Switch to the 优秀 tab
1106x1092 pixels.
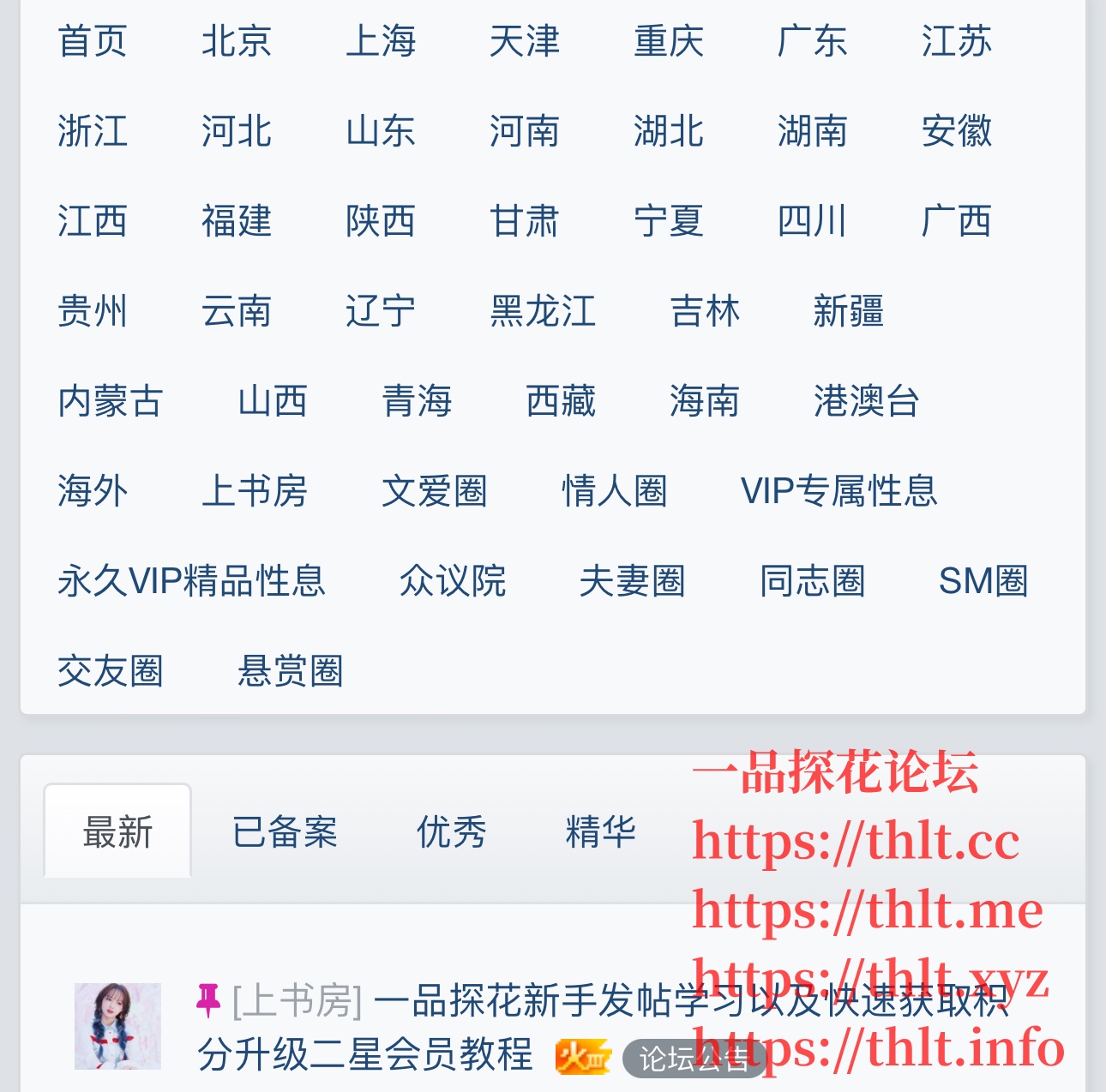452,832
